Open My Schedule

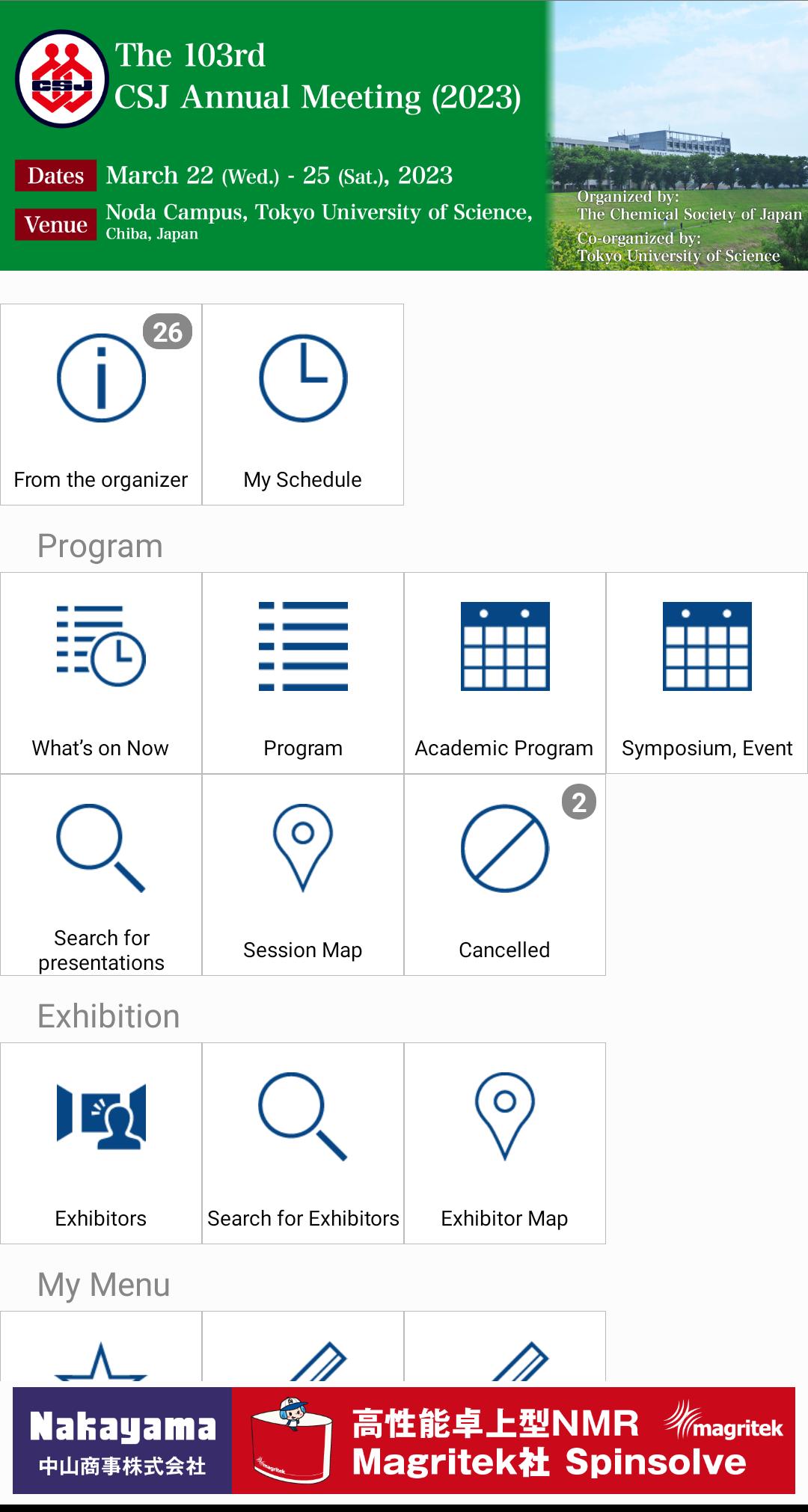pyautogui.click(x=303, y=405)
